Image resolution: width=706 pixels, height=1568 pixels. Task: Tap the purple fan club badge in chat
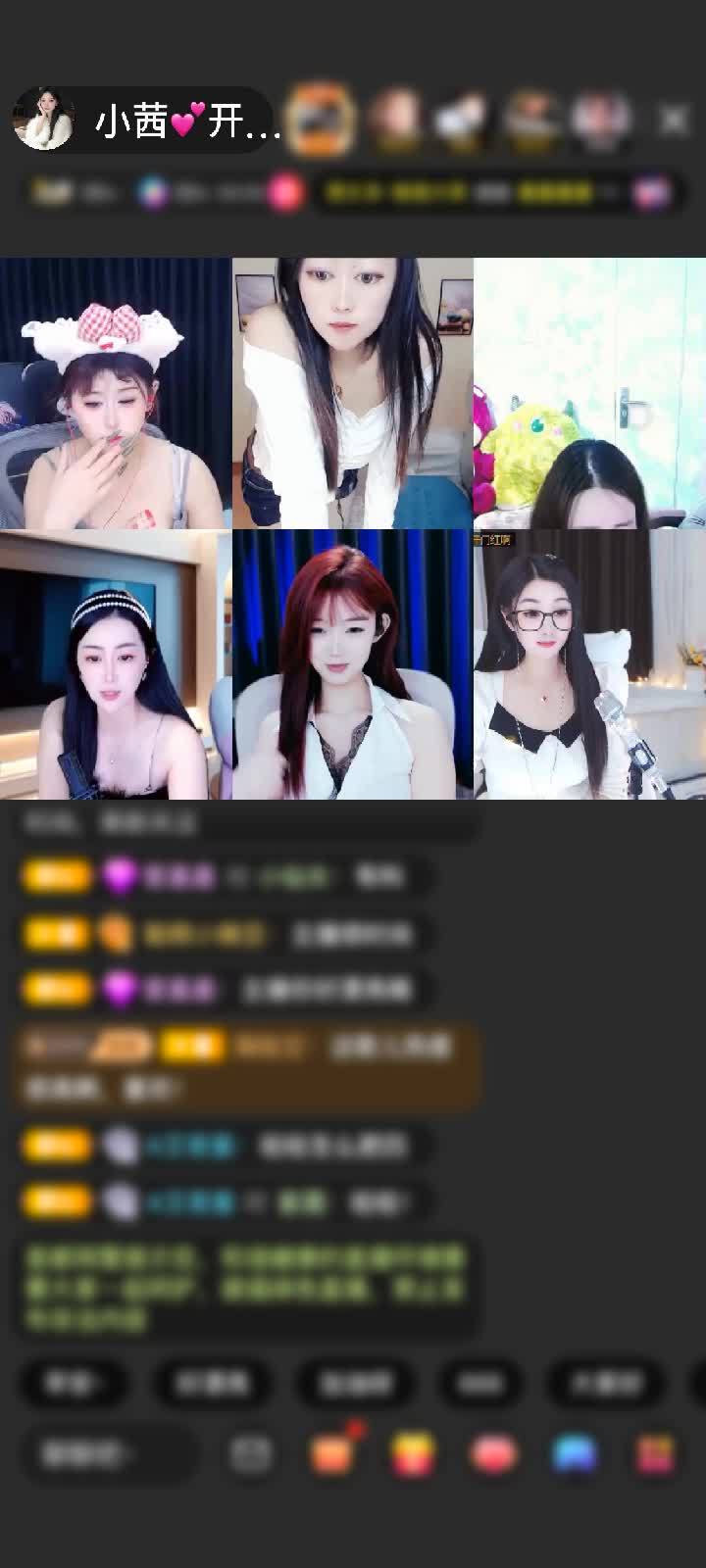point(120,875)
